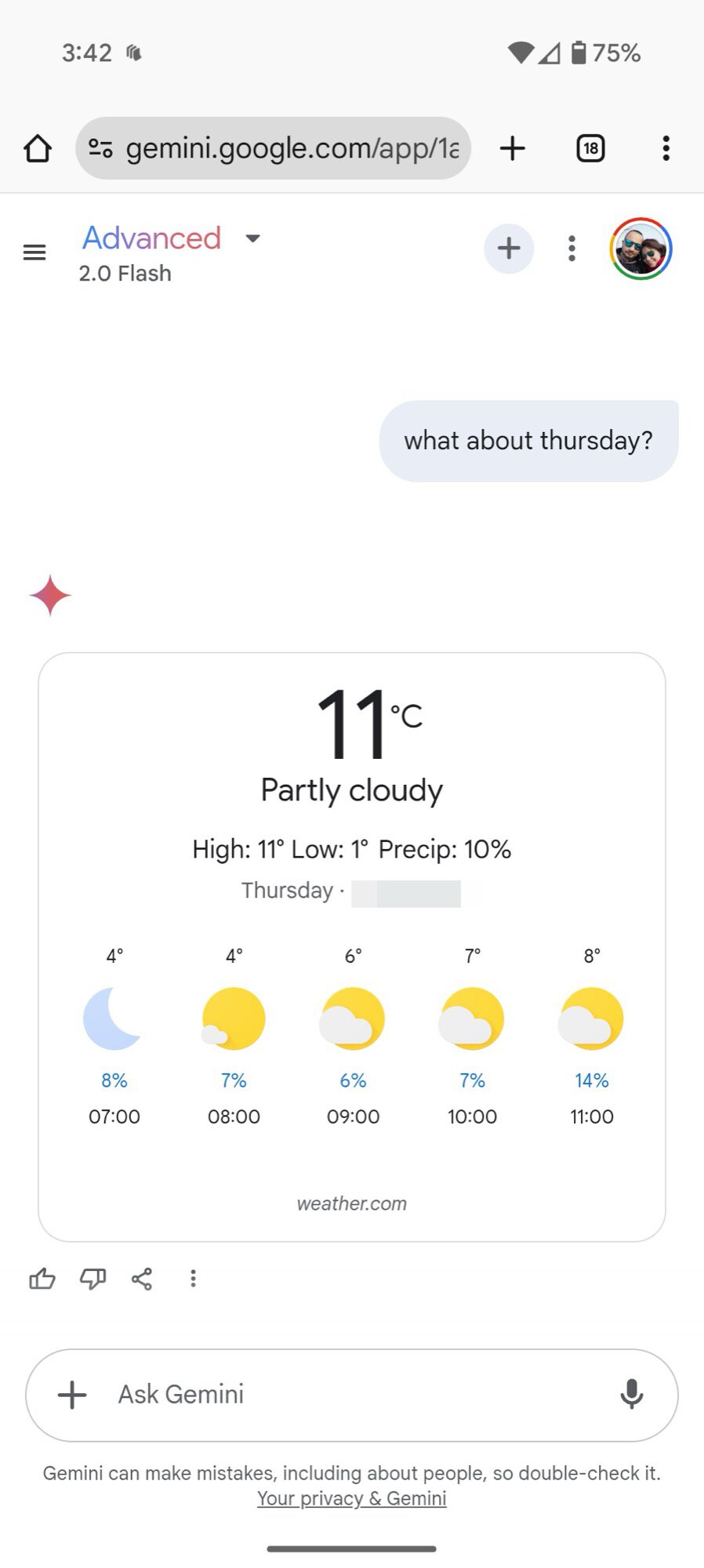Add an attachment with the plus icon
This screenshot has height=1568, width=704.
coord(72,1395)
